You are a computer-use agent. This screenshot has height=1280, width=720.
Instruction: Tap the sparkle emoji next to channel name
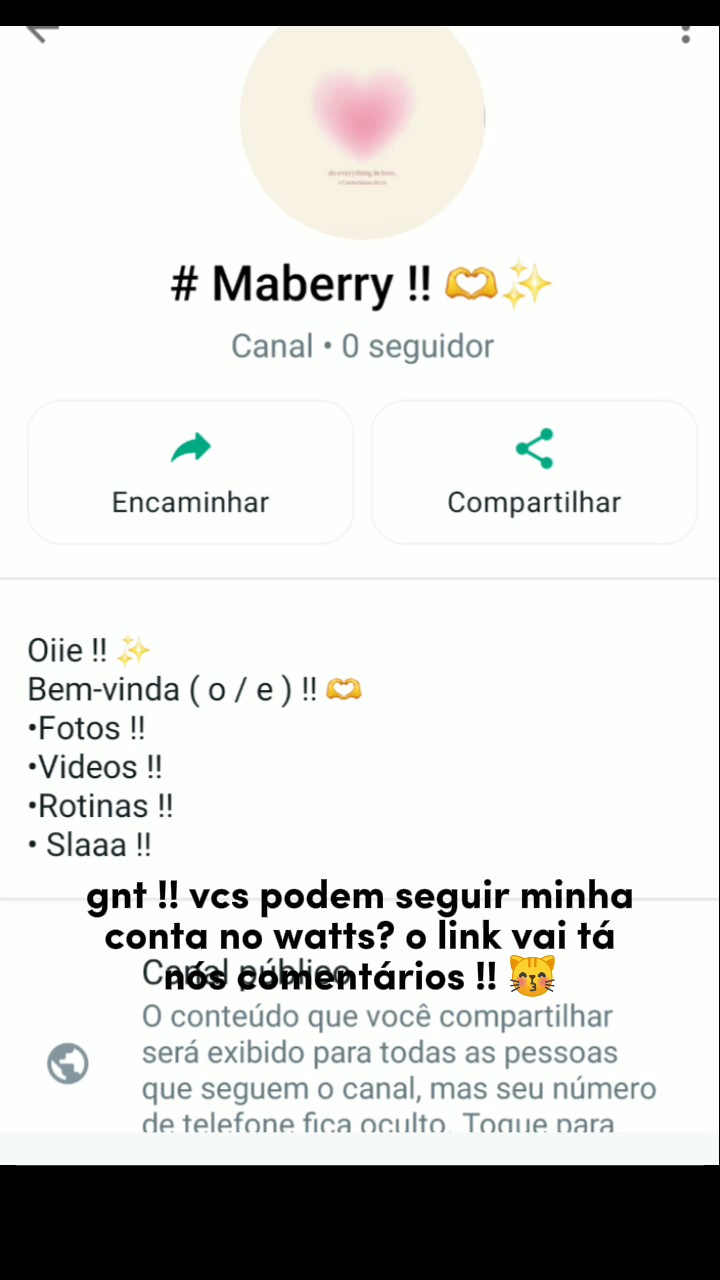(528, 283)
